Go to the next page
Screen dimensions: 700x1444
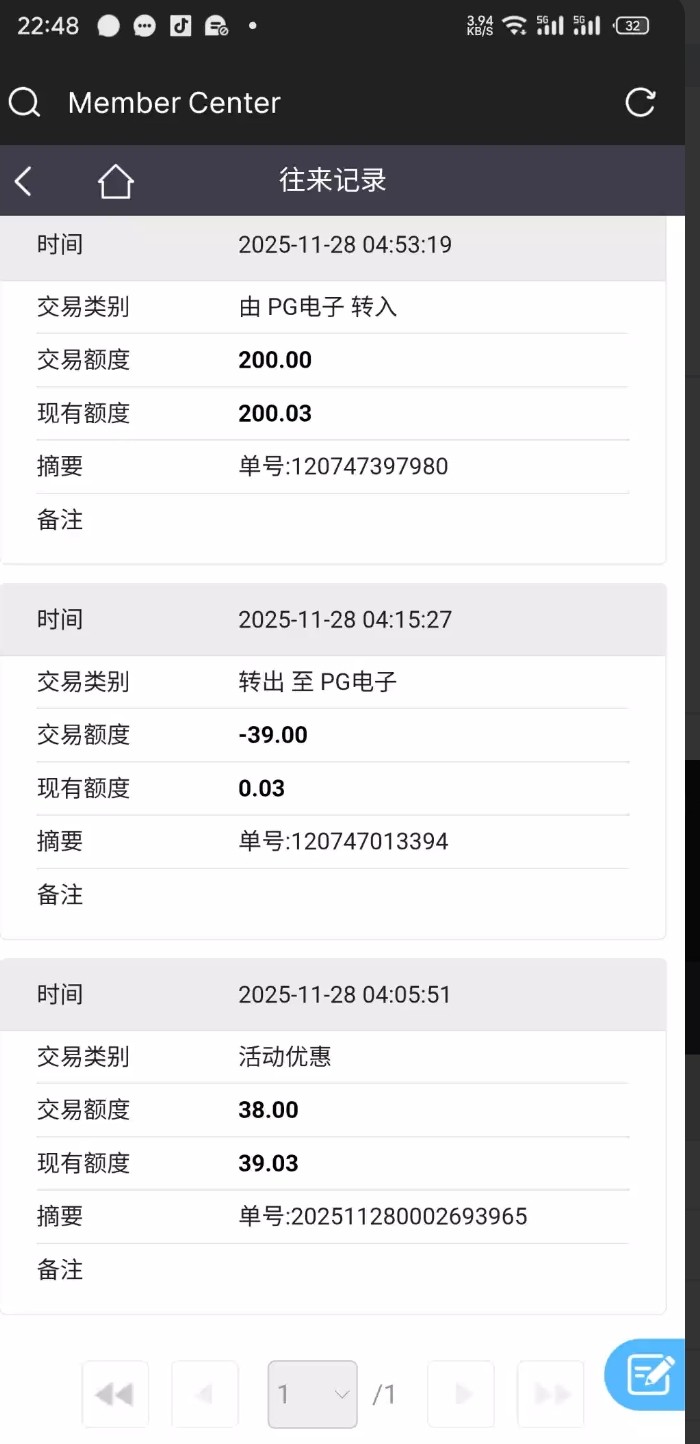(x=461, y=1394)
